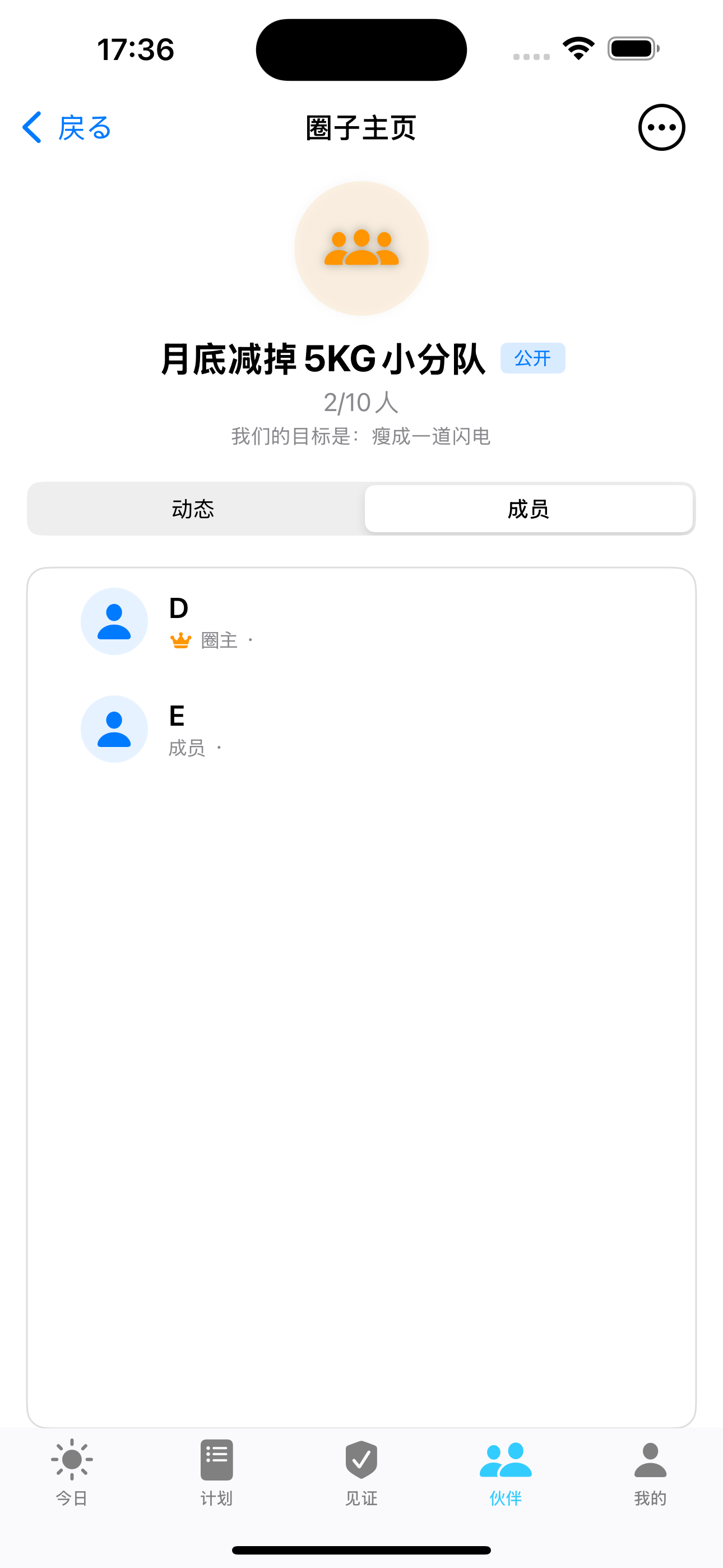Tap the circle's orange group avatar
The image size is (723, 1568).
pyautogui.click(x=361, y=248)
